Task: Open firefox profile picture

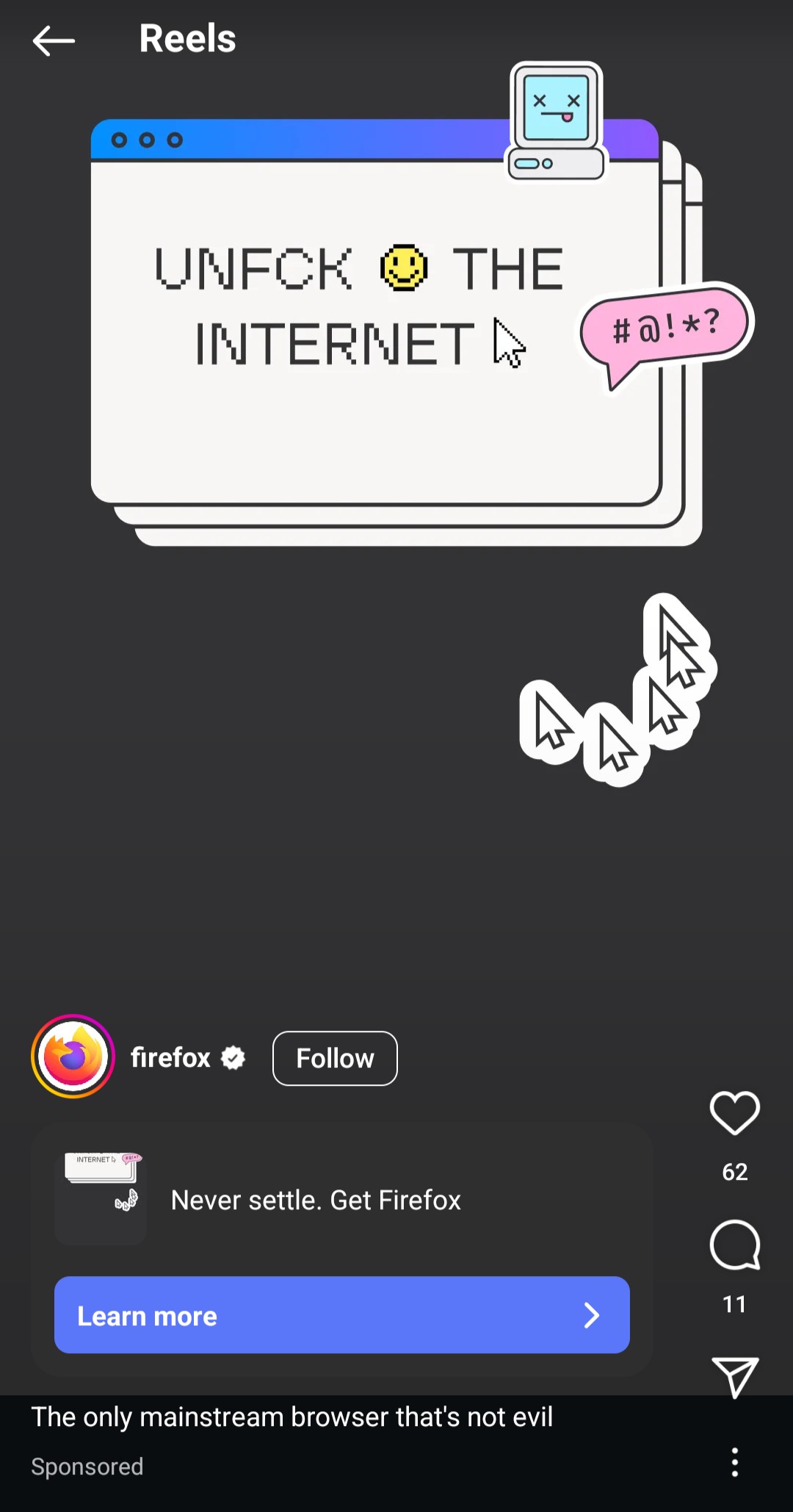Action: point(73,1056)
